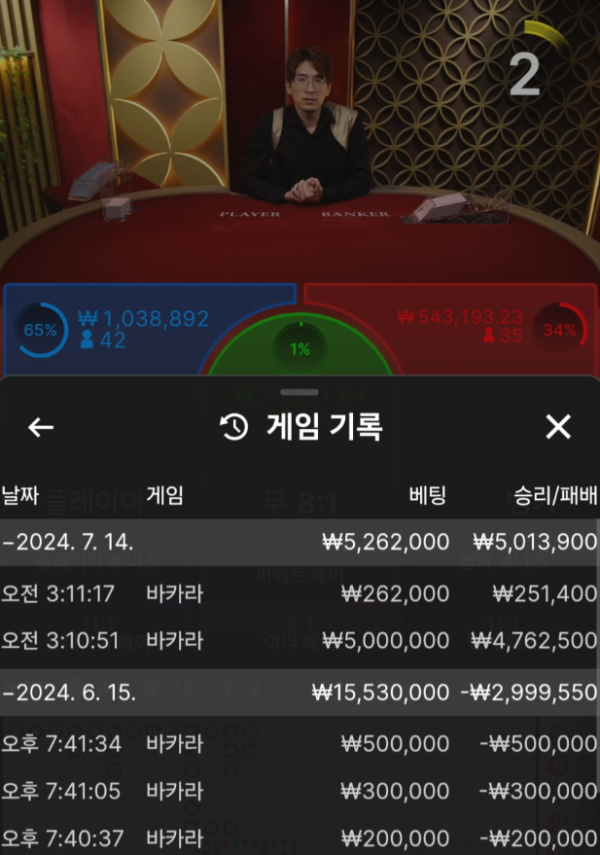Collapse the 2024. 6. 15. date group
The width and height of the screenshot is (600, 855).
pyautogui.click(x=70, y=692)
